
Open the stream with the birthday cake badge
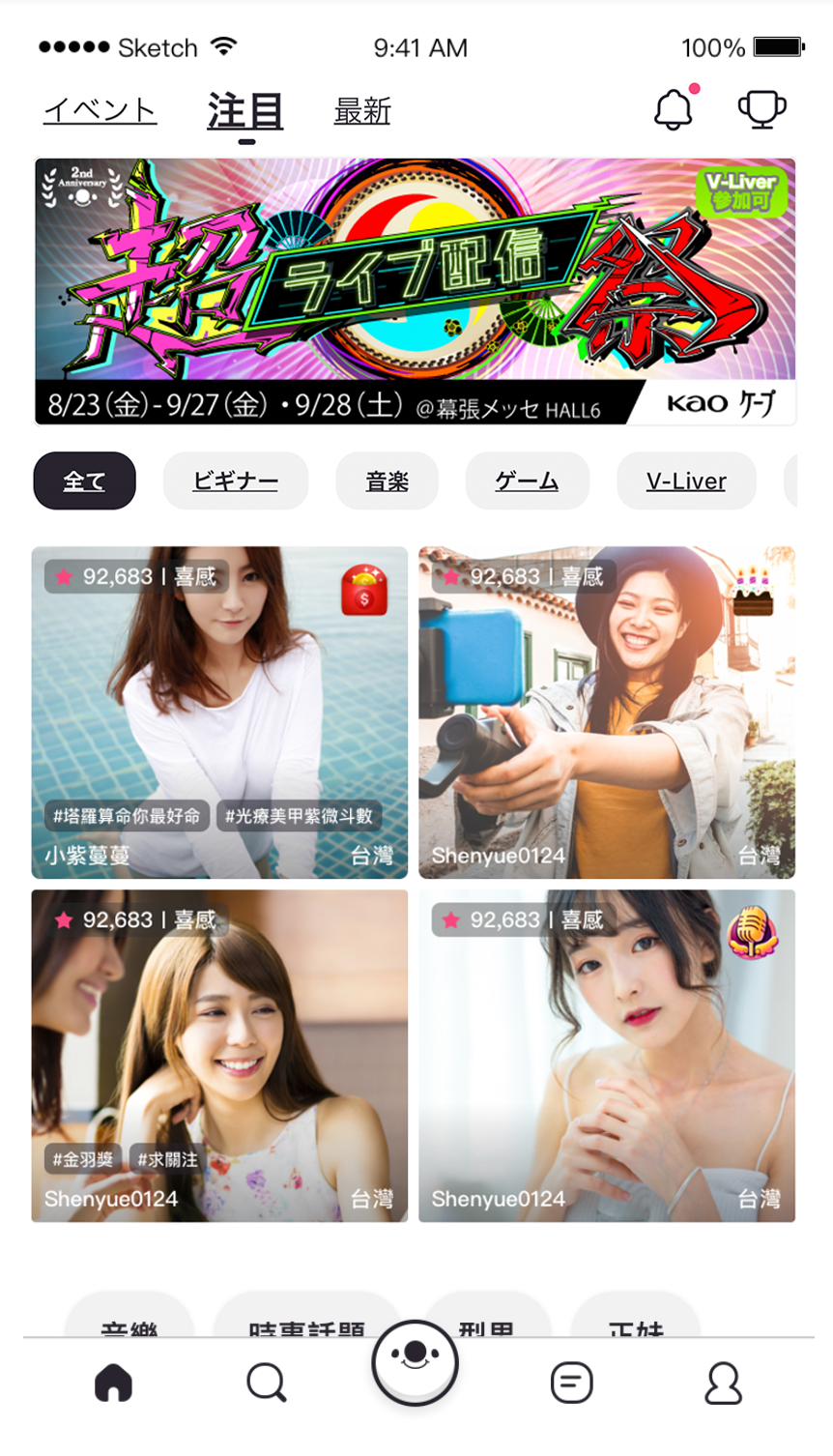click(607, 713)
